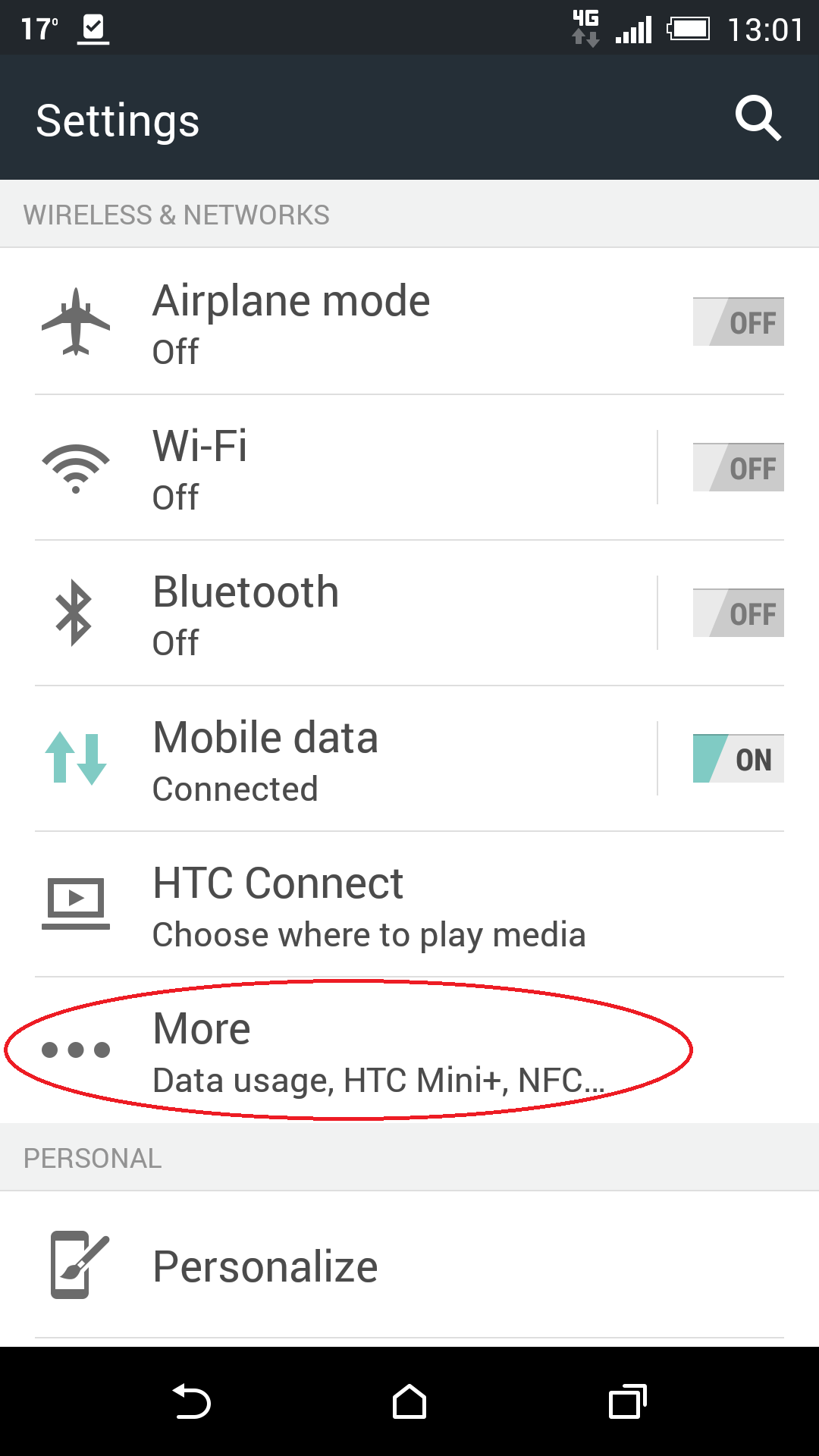Open Wi-Fi settings row
Screen dimensions: 819x1456
tap(346, 468)
